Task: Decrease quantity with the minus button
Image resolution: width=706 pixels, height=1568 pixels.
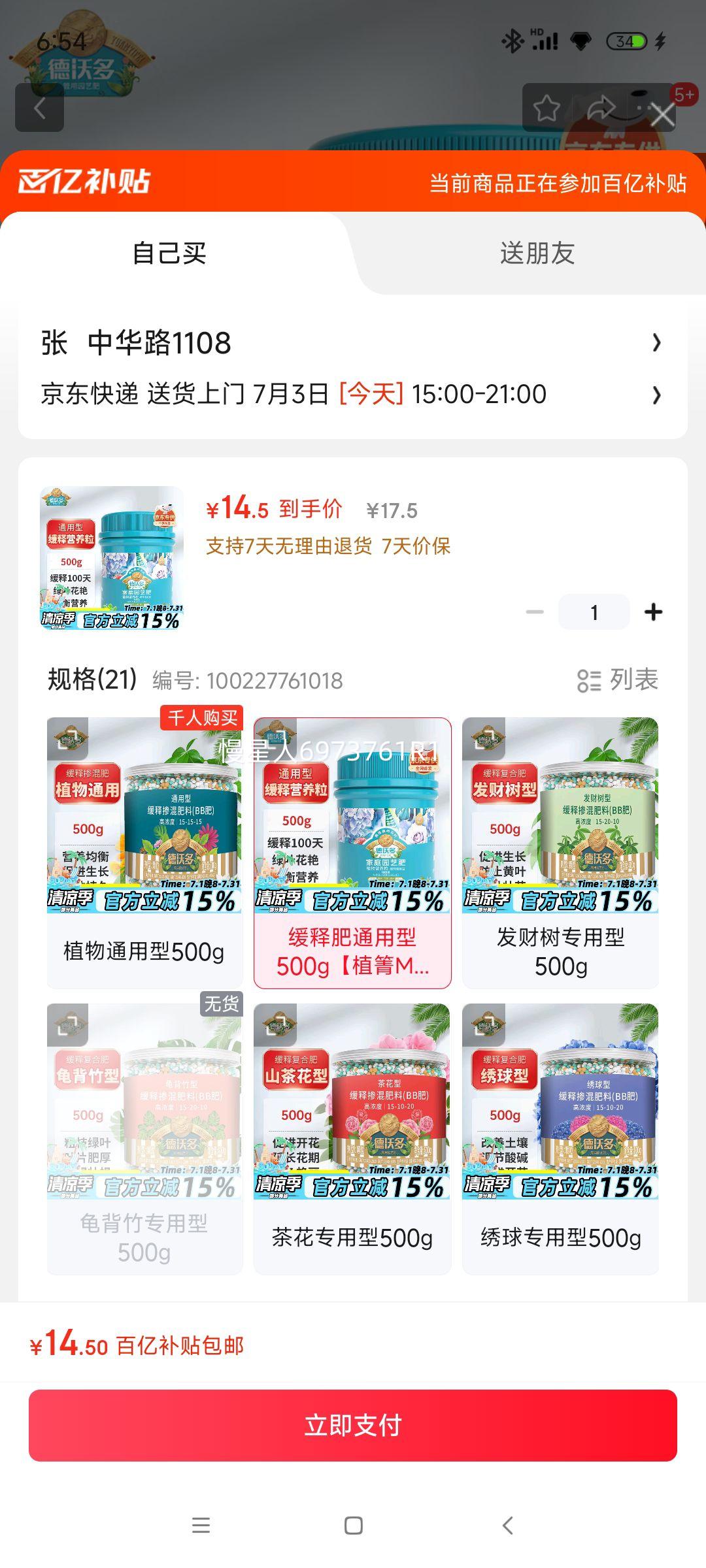Action: [535, 612]
